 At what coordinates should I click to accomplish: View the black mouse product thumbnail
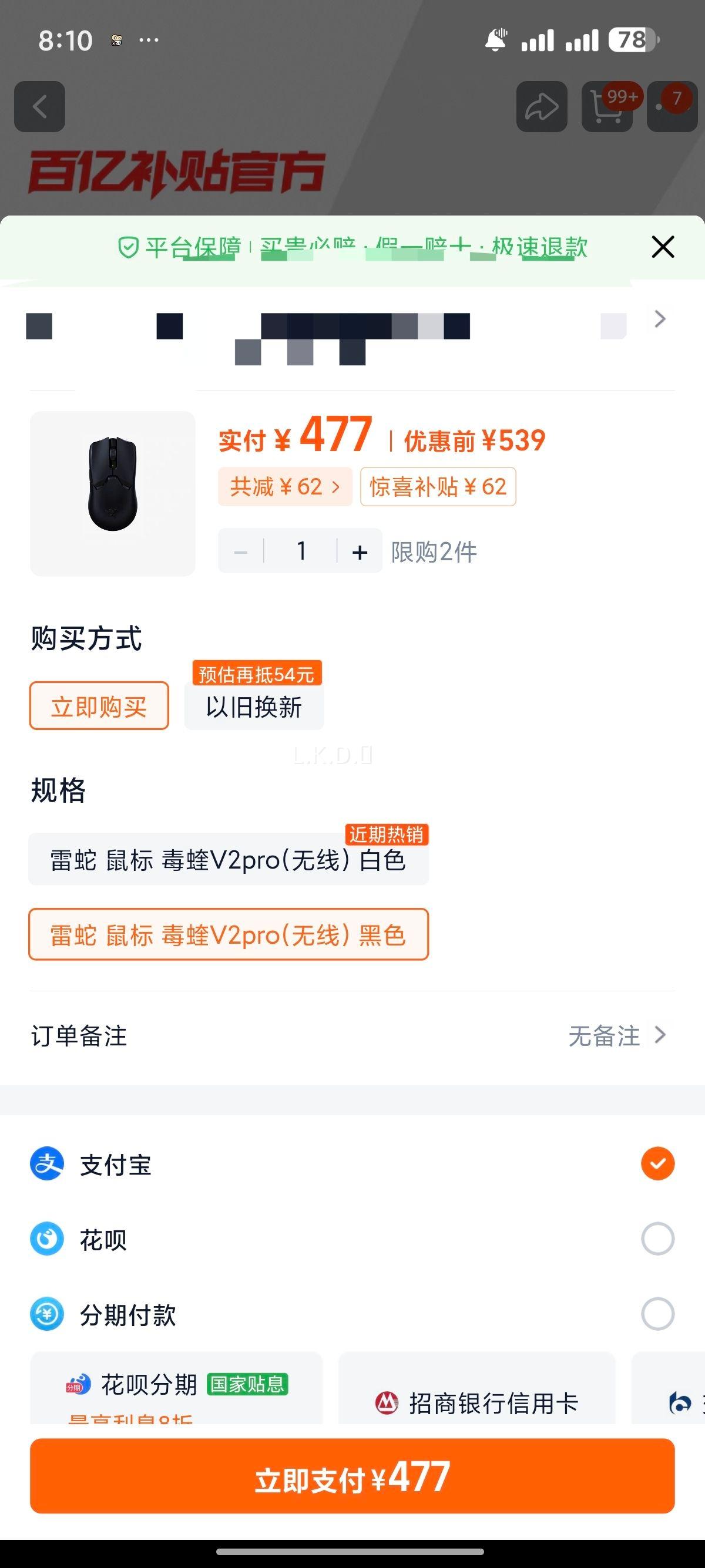click(112, 493)
